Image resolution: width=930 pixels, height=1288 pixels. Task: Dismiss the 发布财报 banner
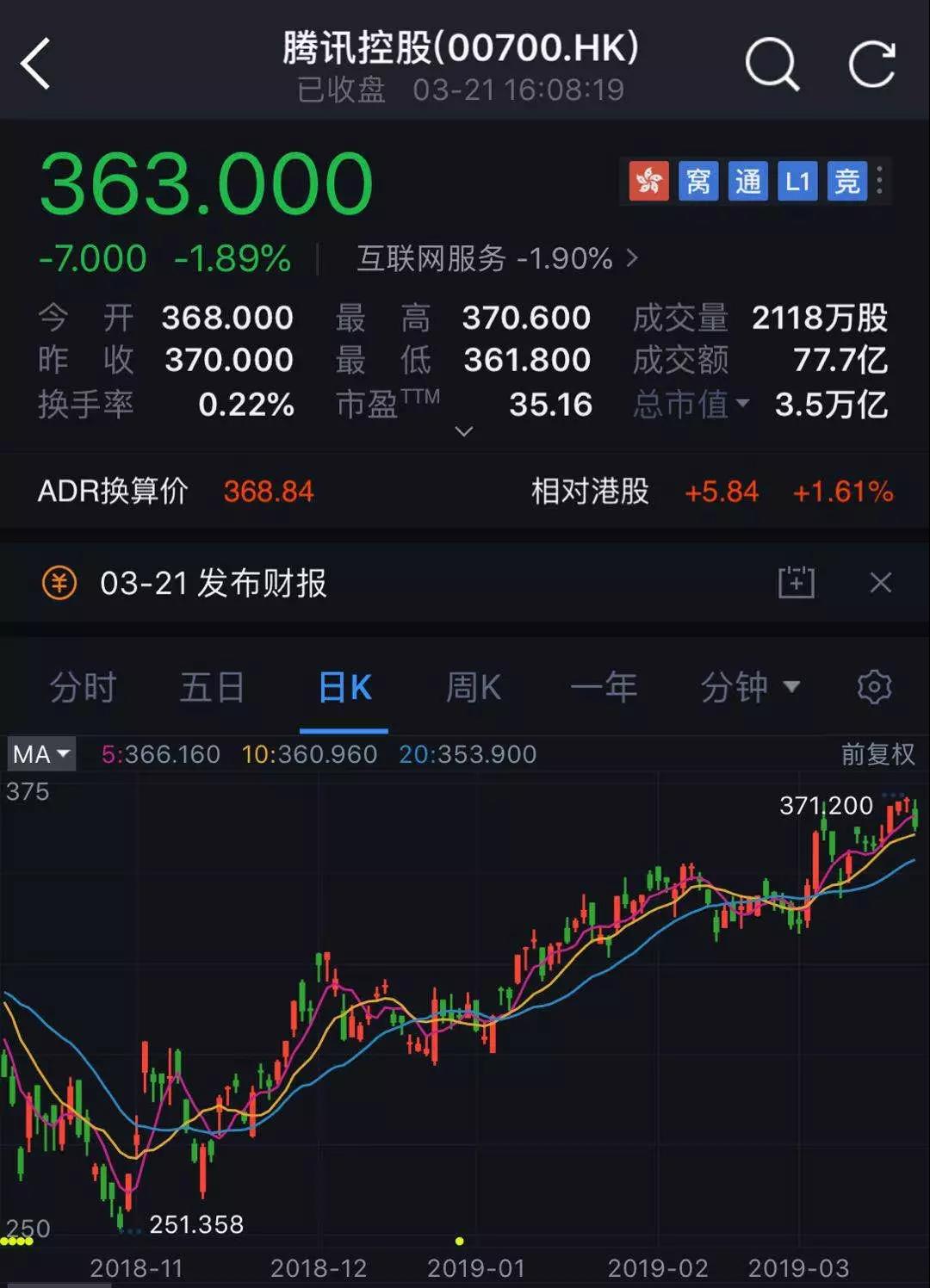(x=880, y=583)
